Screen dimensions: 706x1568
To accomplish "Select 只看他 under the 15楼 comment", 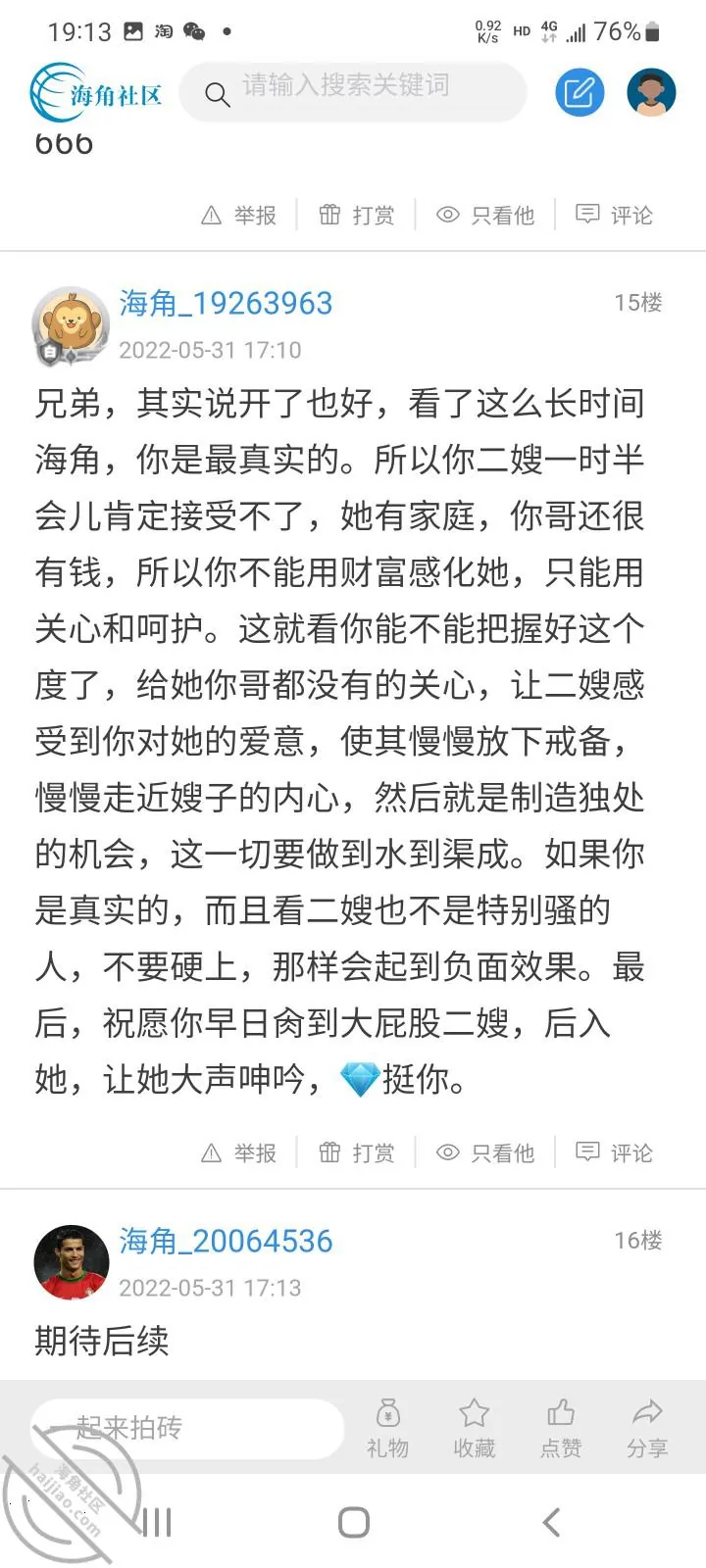I will 485,1152.
